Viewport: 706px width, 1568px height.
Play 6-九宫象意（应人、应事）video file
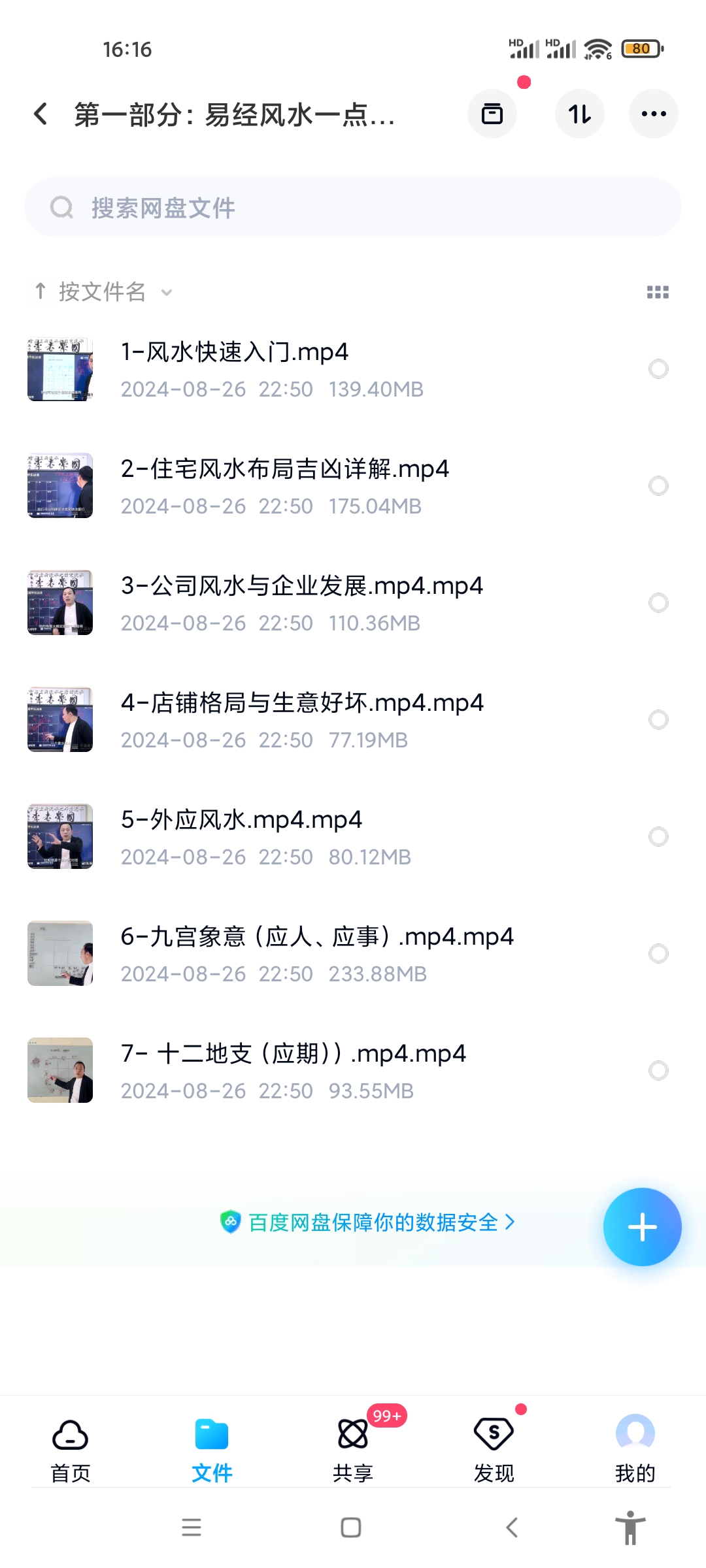(316, 938)
